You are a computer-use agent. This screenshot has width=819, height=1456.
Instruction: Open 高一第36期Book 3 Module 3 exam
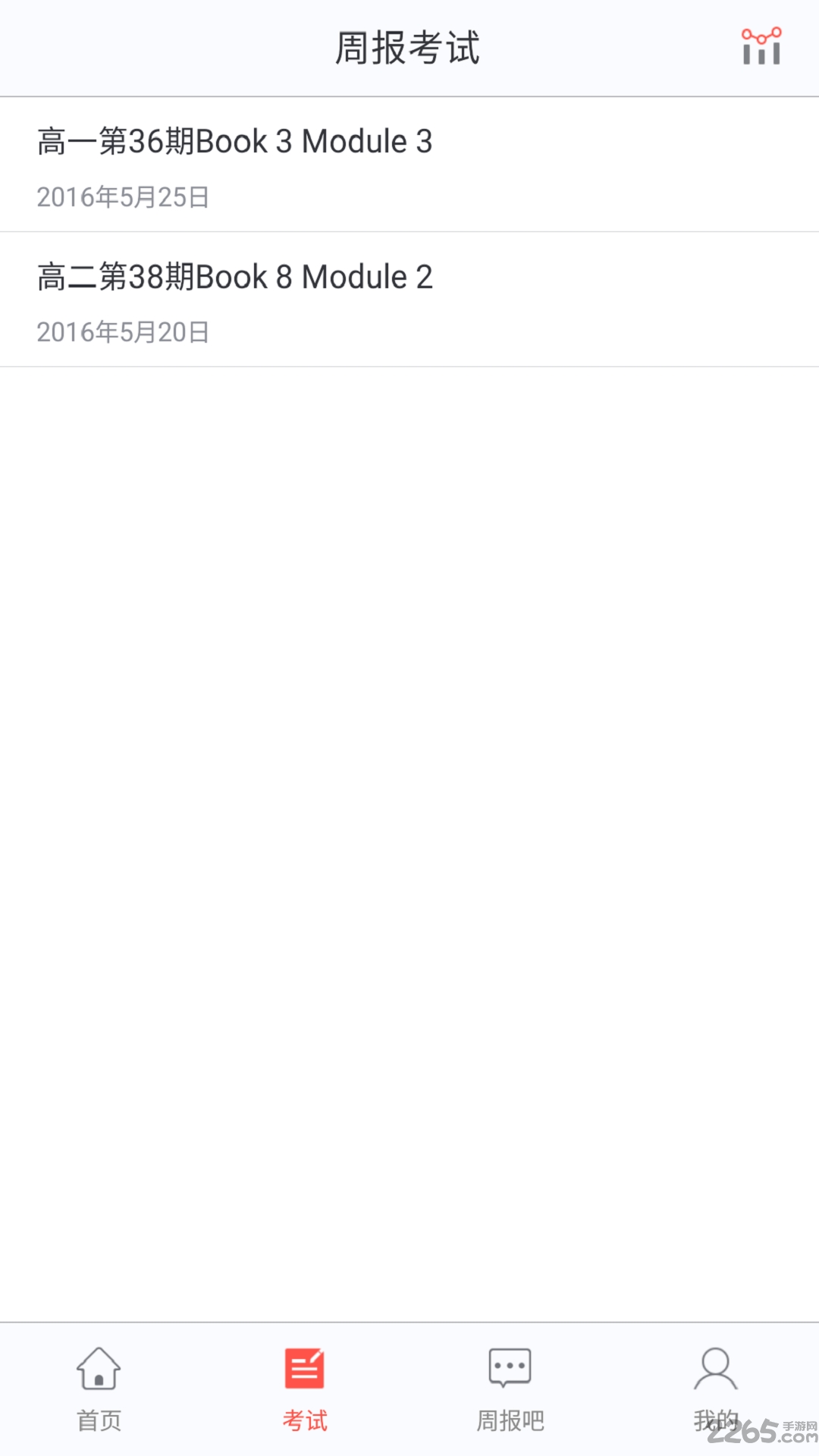click(409, 165)
